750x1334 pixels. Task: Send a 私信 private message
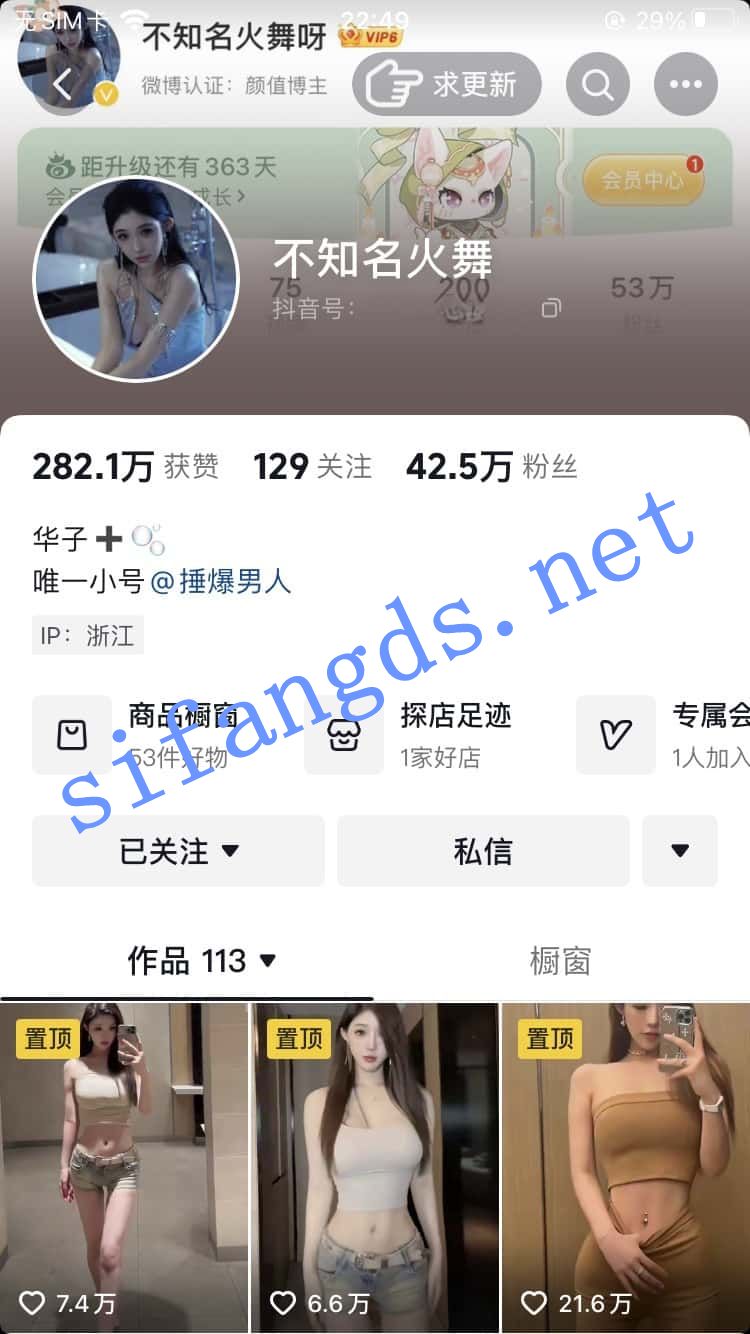tap(483, 851)
